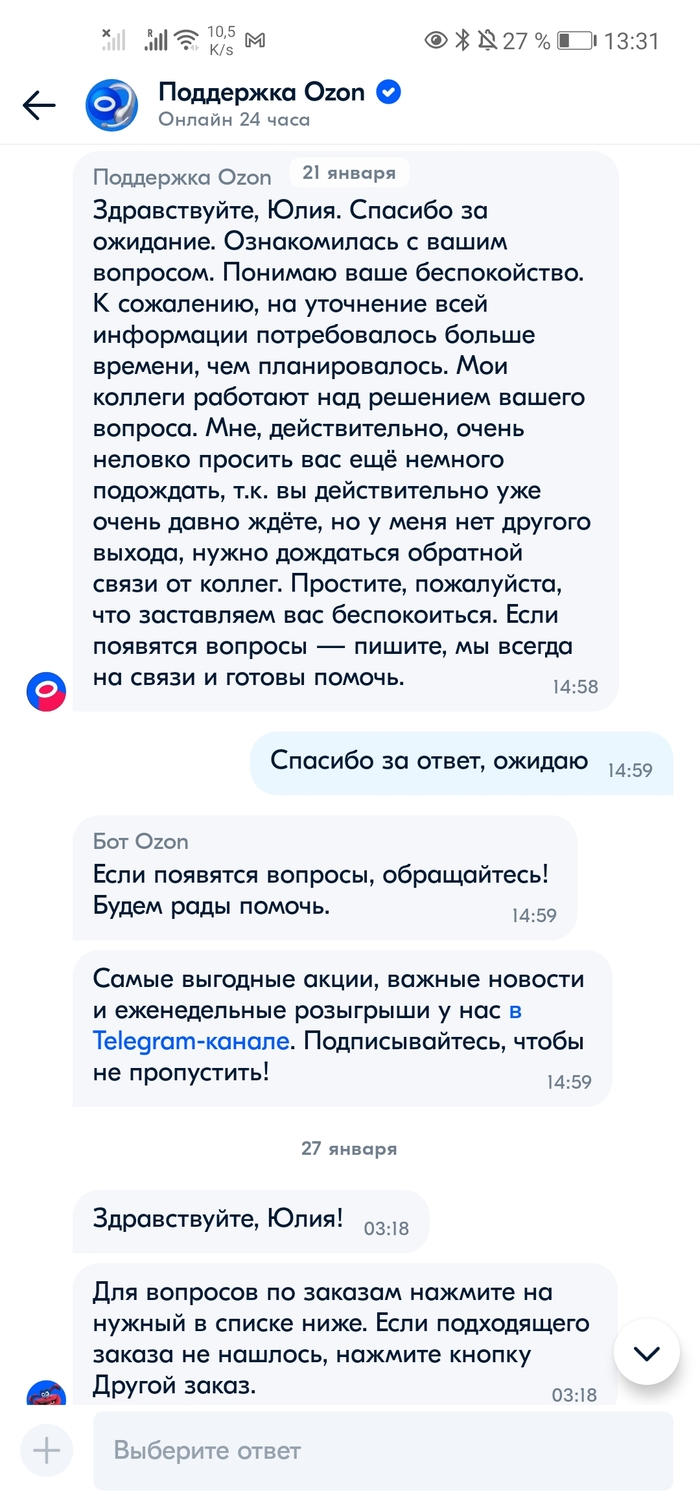Go back using the arrow at top
700x1497 pixels.
point(39,105)
